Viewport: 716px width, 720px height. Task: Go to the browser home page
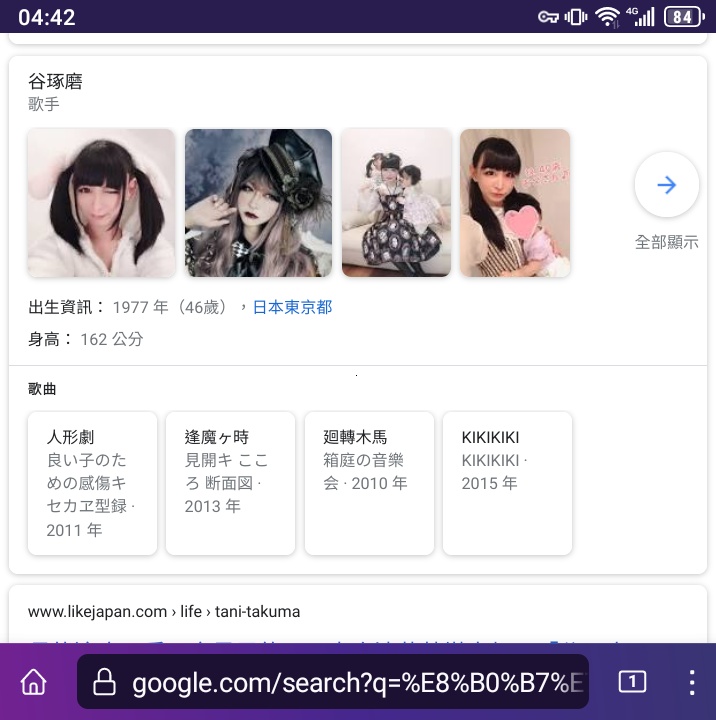(34, 682)
